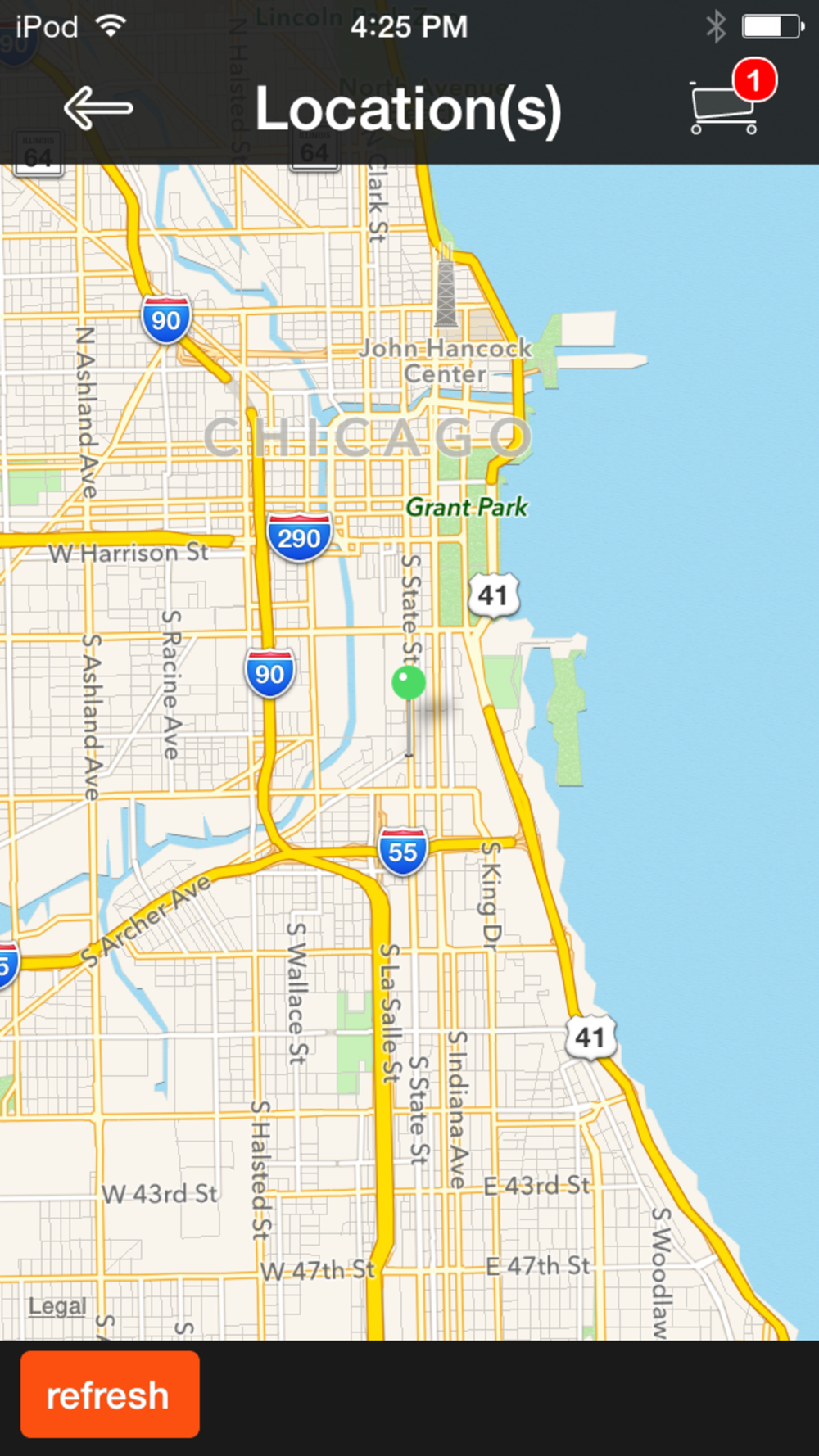Open the Legal link on map
This screenshot has width=819, height=1456.
[57, 1306]
